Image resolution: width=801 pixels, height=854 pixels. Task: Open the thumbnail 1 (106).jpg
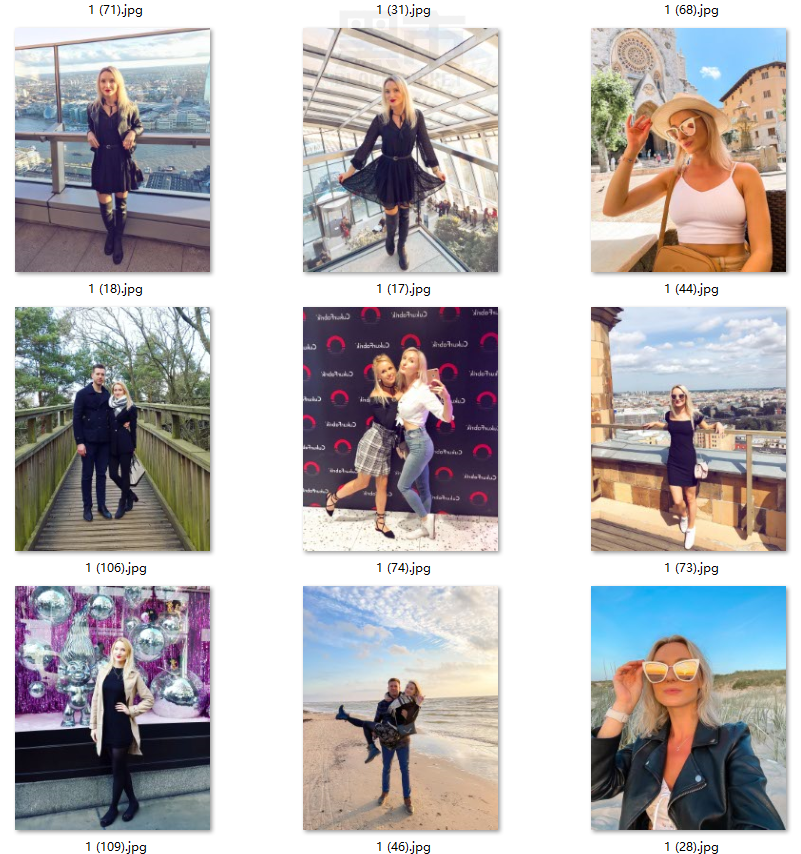click(x=112, y=429)
